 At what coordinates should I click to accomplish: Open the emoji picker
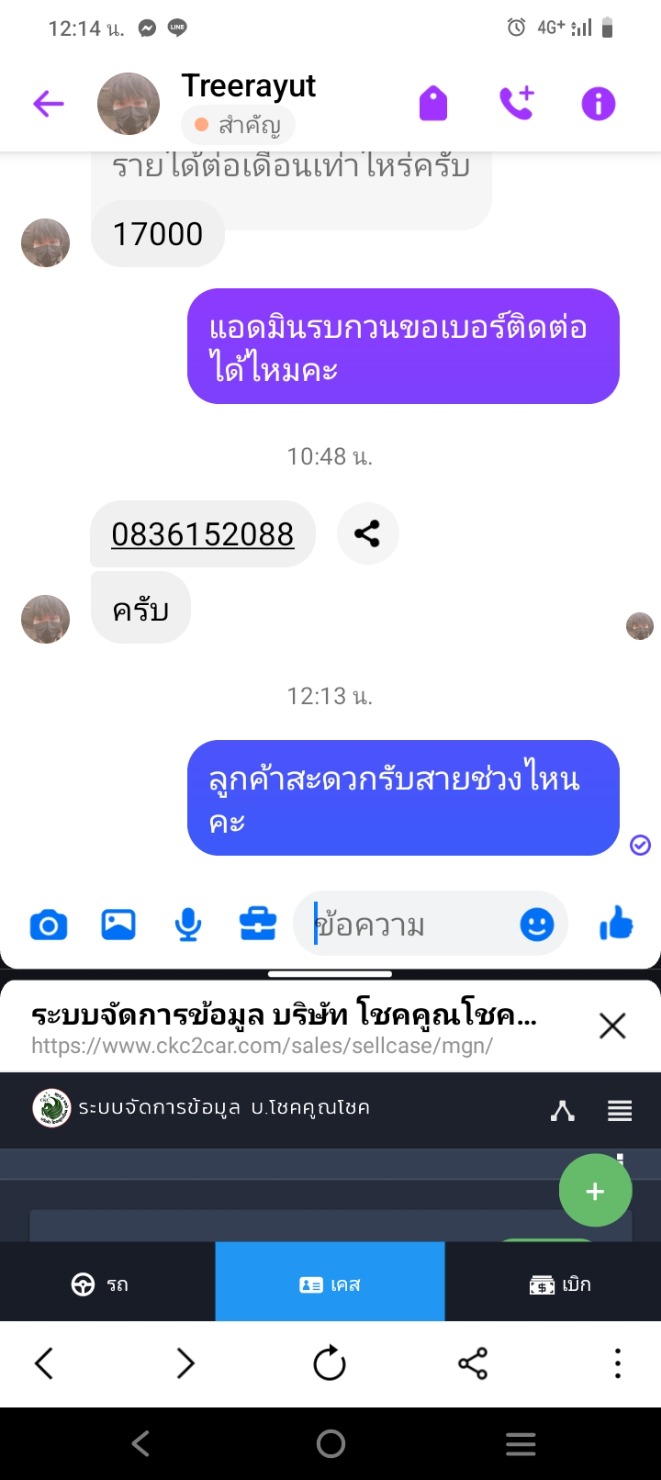click(537, 926)
